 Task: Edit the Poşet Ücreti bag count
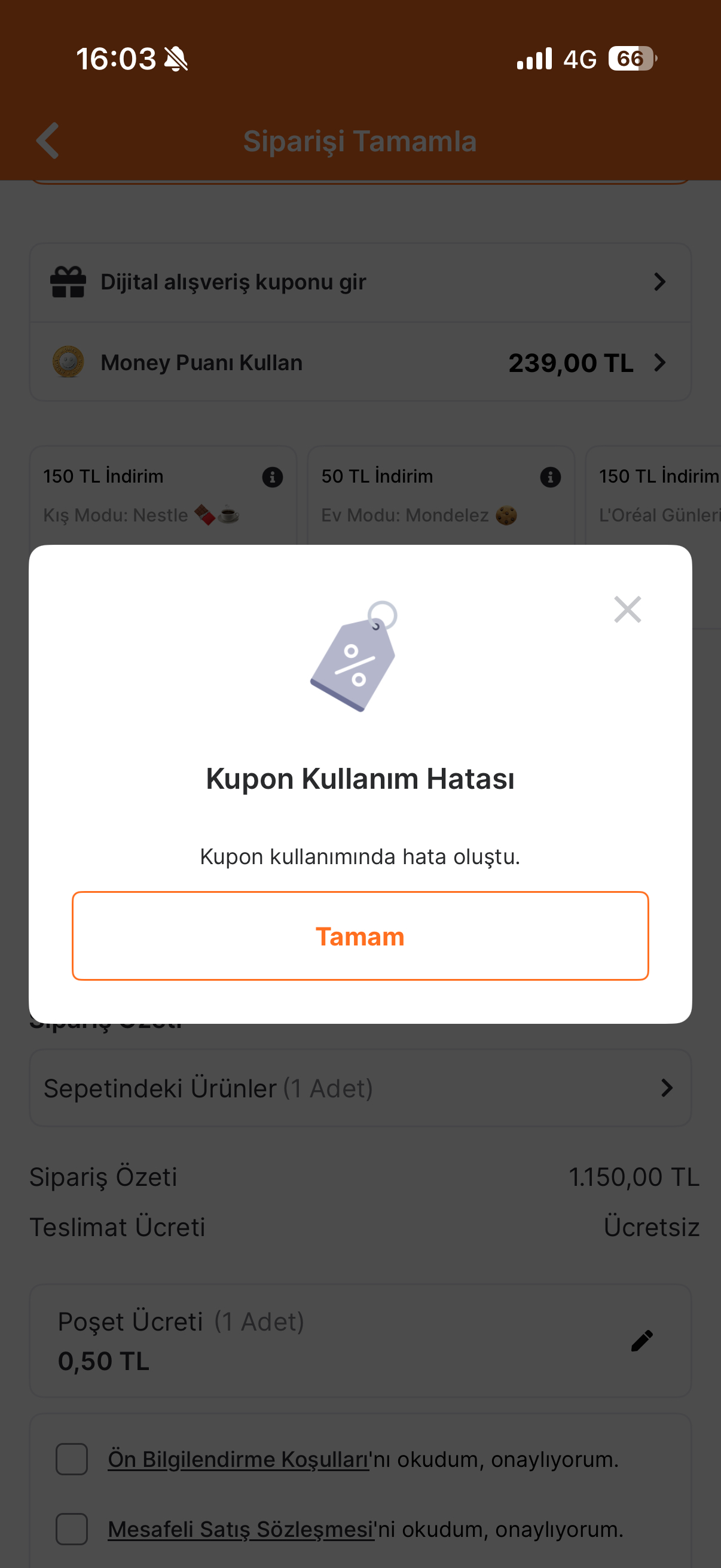(x=641, y=1340)
